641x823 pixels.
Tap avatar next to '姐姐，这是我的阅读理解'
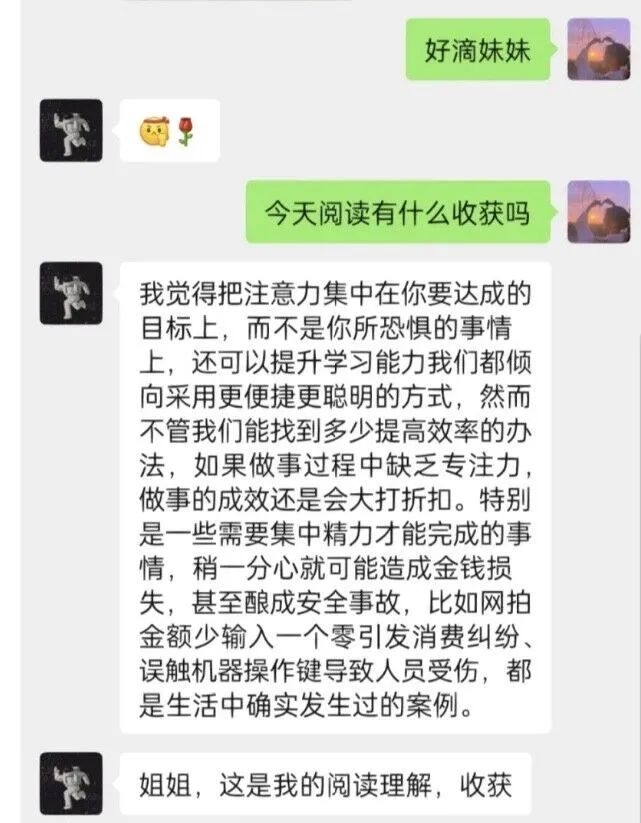pos(71,783)
